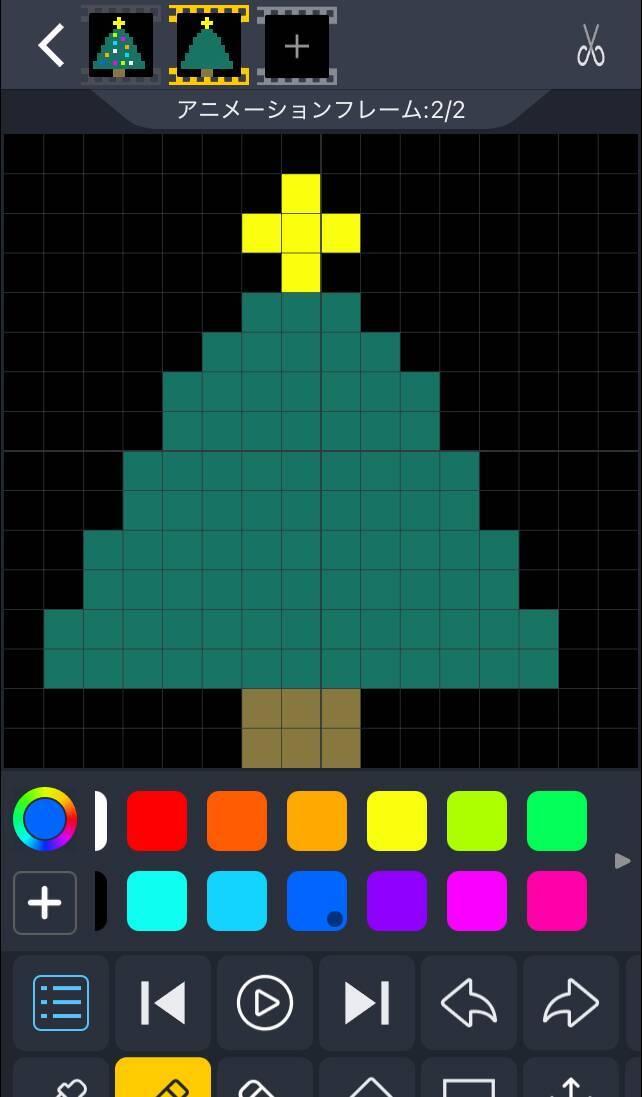This screenshot has width=642, height=1097.
Task: Show more palette colors arrow
Action: (622, 861)
